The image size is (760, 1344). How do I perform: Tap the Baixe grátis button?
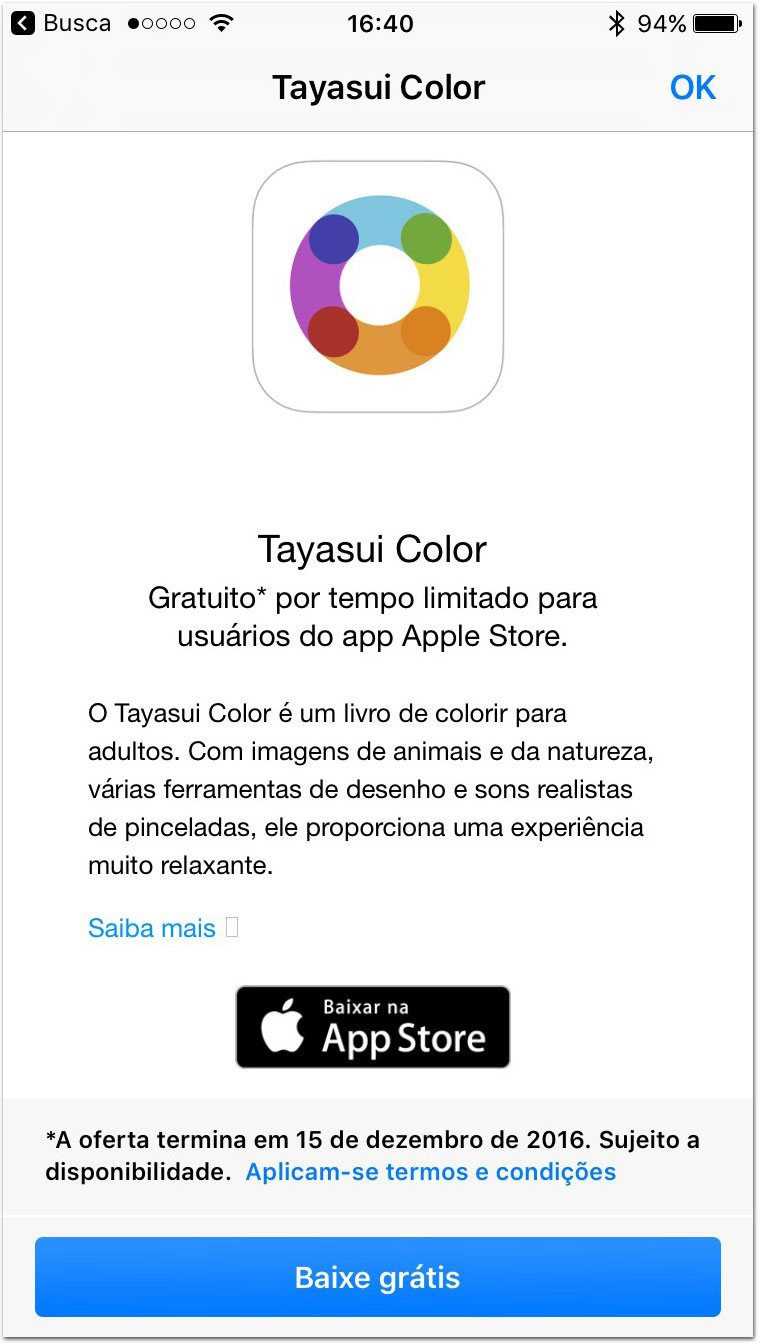click(378, 1277)
